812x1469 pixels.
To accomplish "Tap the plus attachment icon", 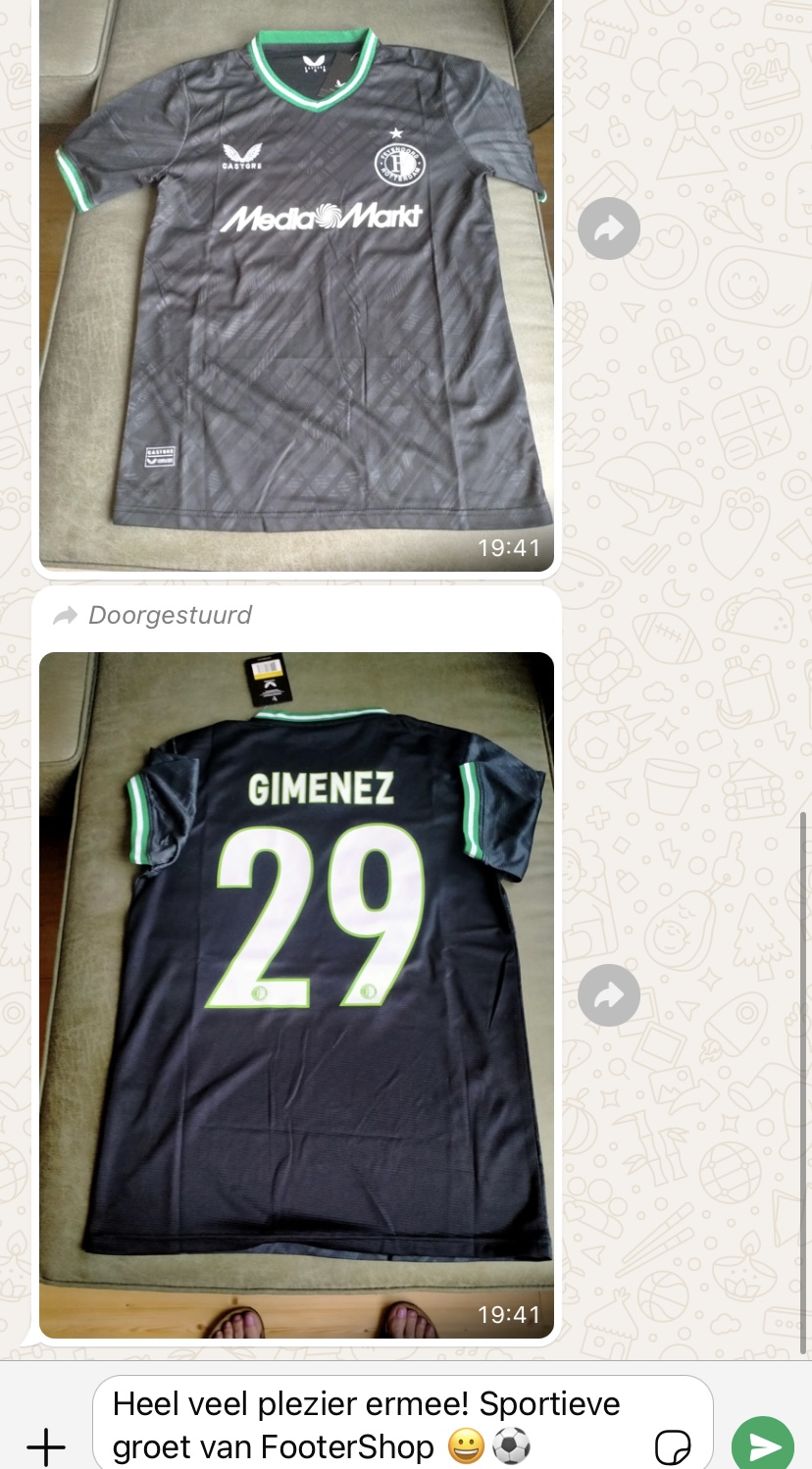I will [x=45, y=1445].
